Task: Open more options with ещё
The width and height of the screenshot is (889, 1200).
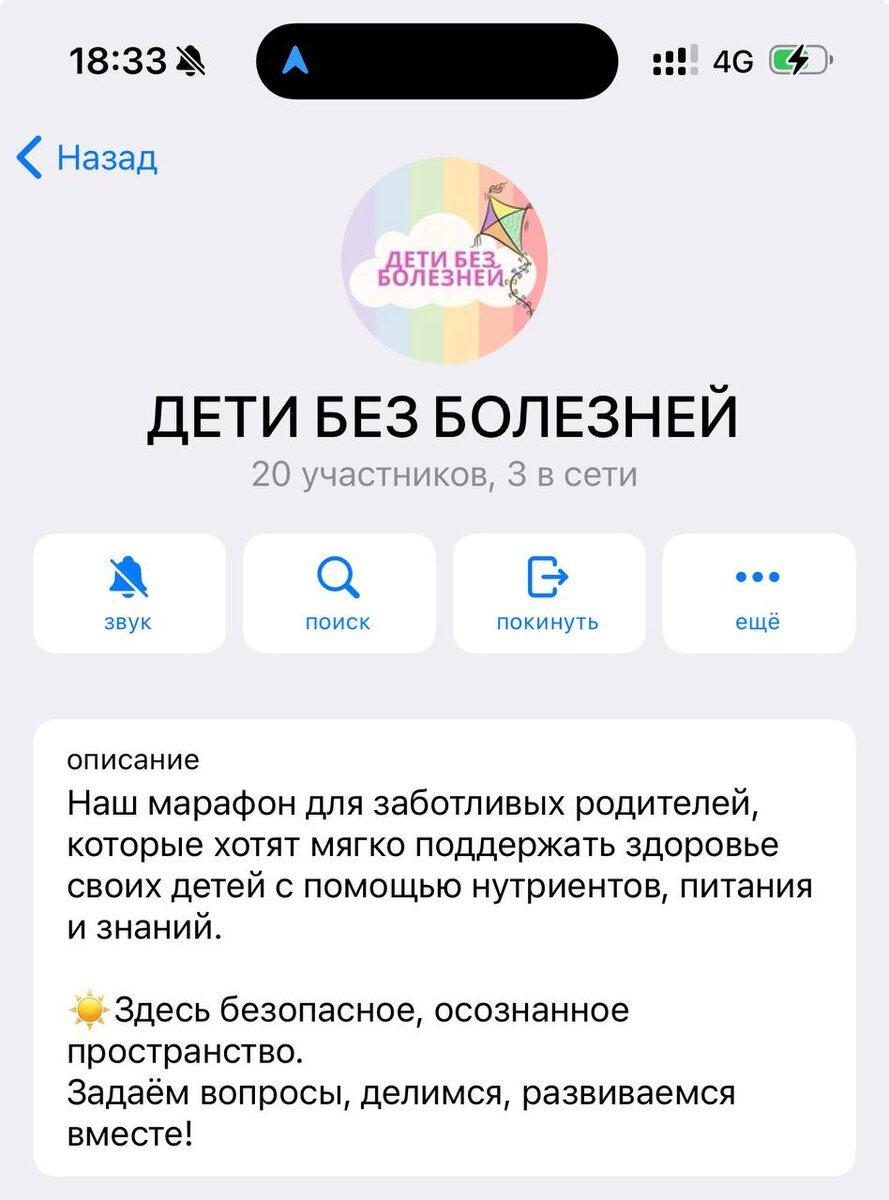Action: pos(758,593)
